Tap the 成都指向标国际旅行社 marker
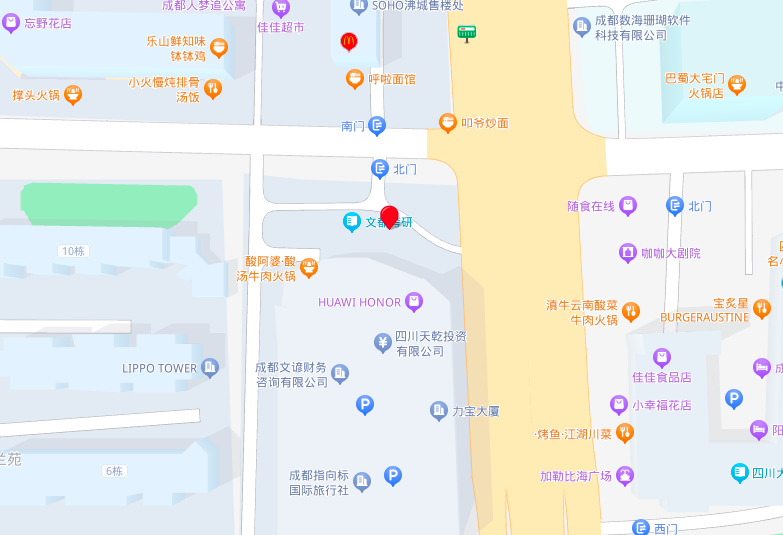The height and width of the screenshot is (535, 783). coord(362,483)
